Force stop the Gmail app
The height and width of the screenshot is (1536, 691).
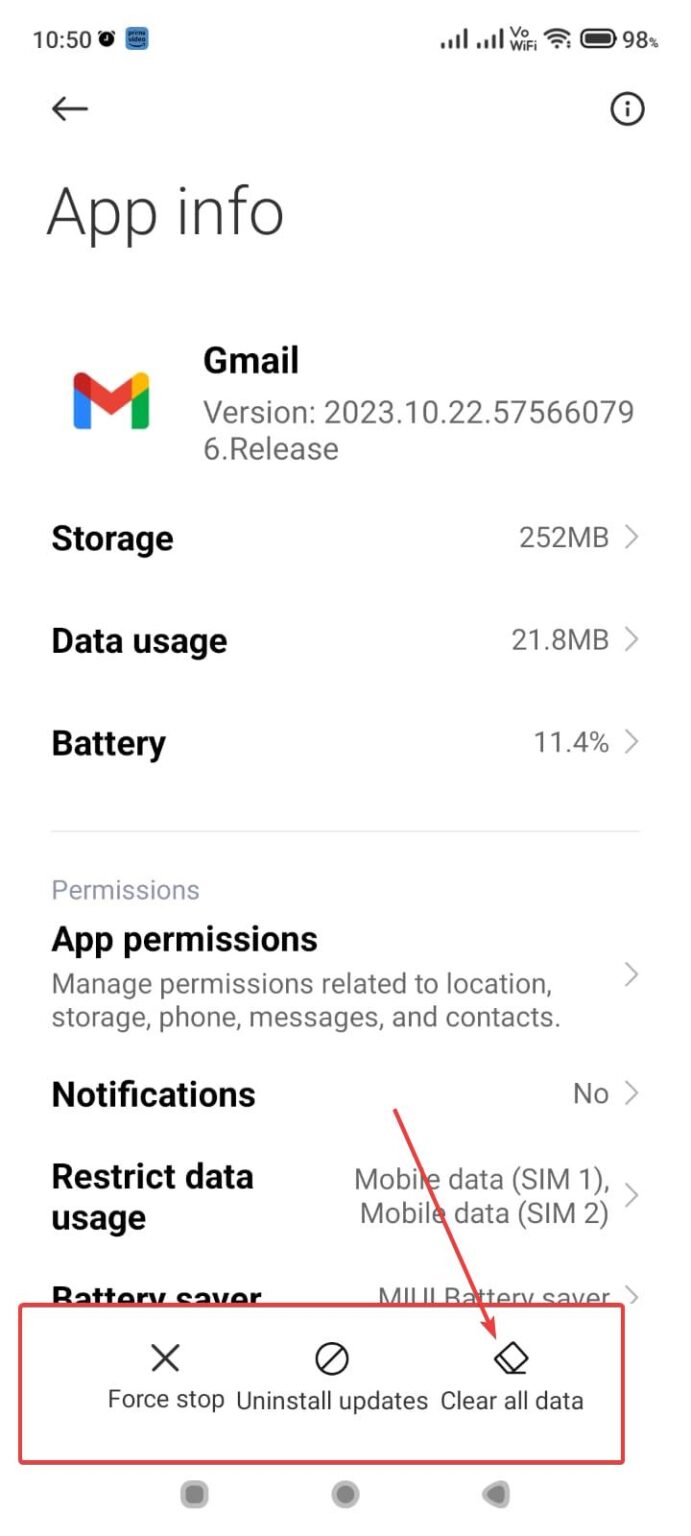[166, 1377]
